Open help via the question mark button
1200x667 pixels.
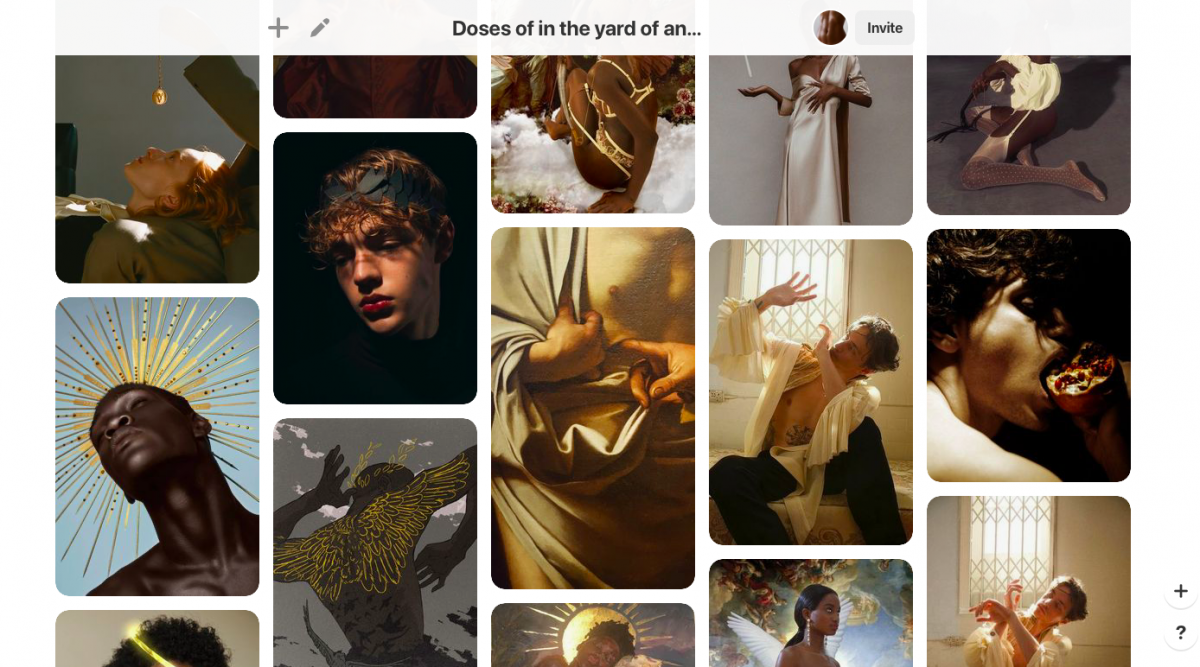coord(1180,632)
